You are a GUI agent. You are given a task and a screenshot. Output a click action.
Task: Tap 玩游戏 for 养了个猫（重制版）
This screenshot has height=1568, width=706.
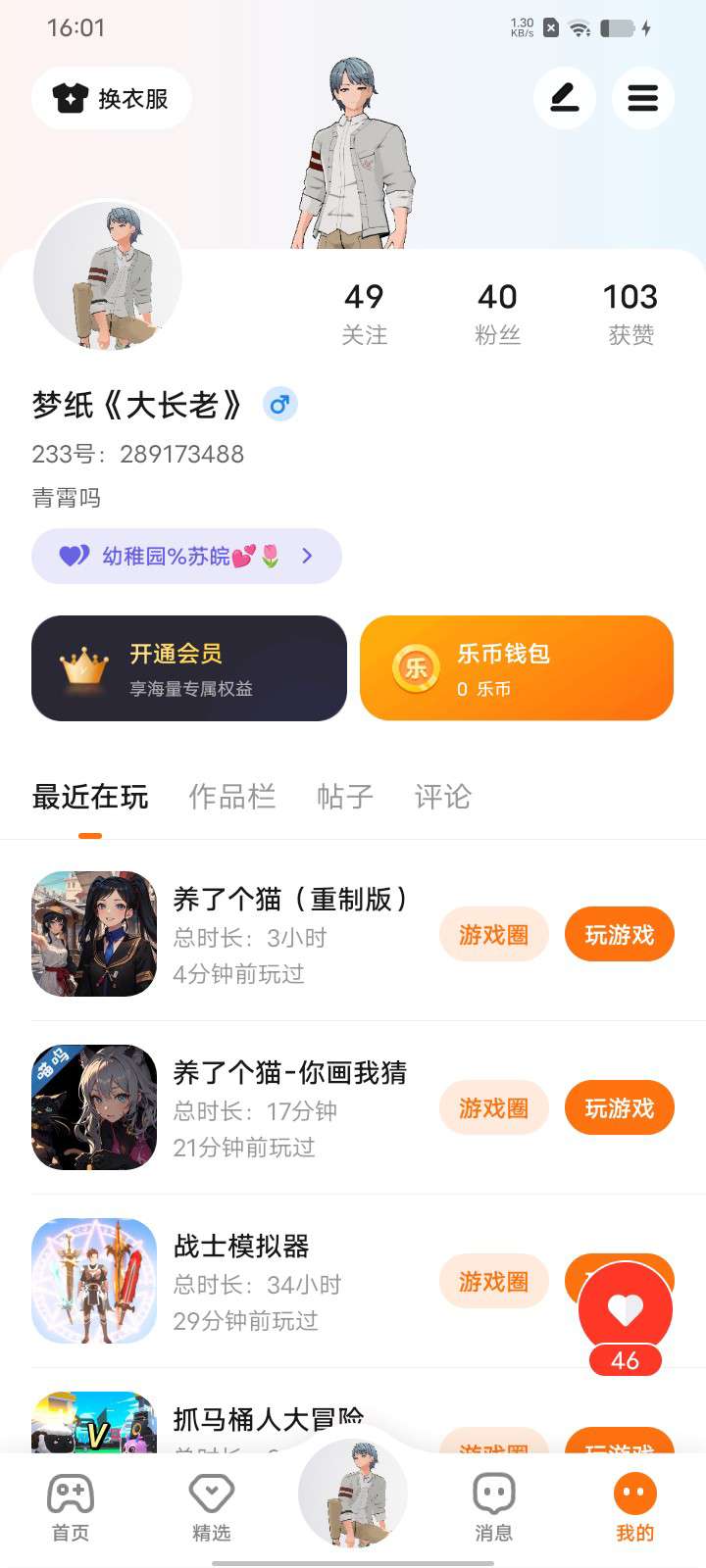point(619,935)
